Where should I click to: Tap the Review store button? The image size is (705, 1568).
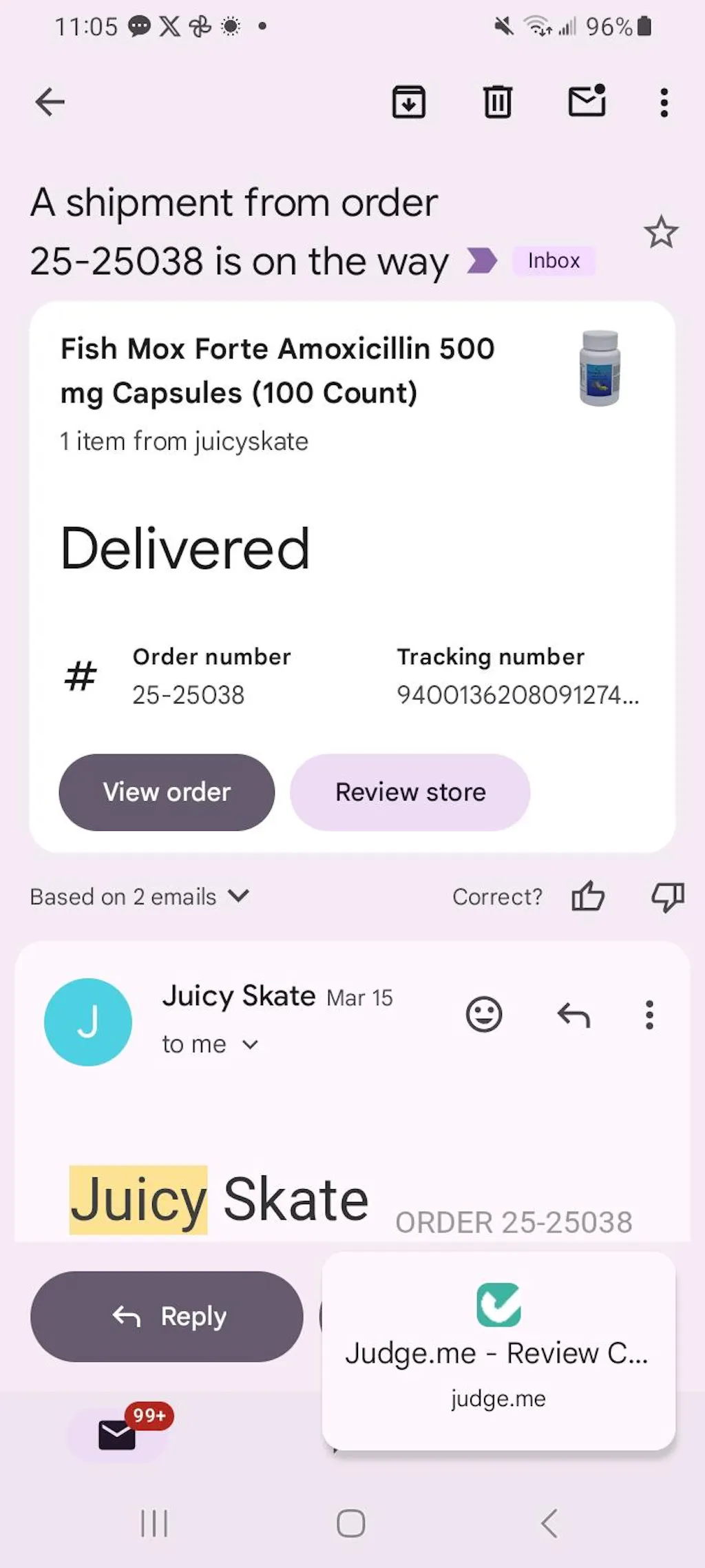pos(410,792)
